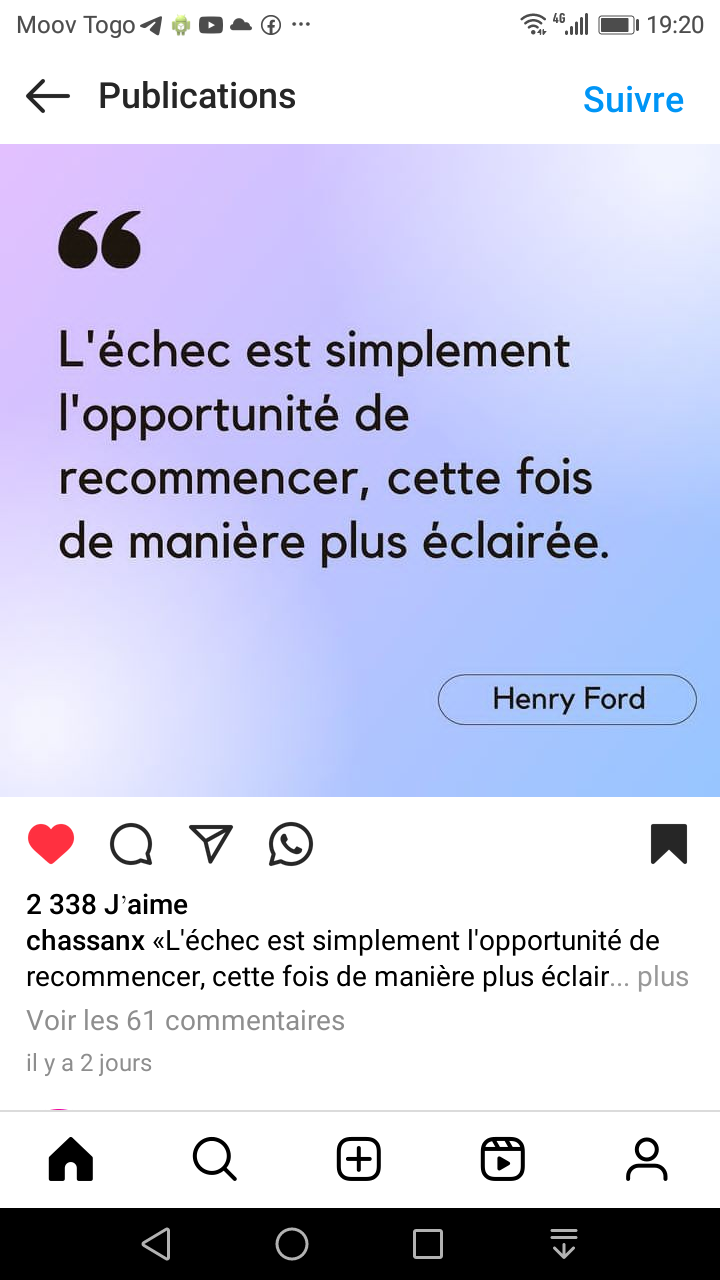Open the Reels tab
Image resolution: width=720 pixels, height=1280 pixels.
(x=503, y=1160)
